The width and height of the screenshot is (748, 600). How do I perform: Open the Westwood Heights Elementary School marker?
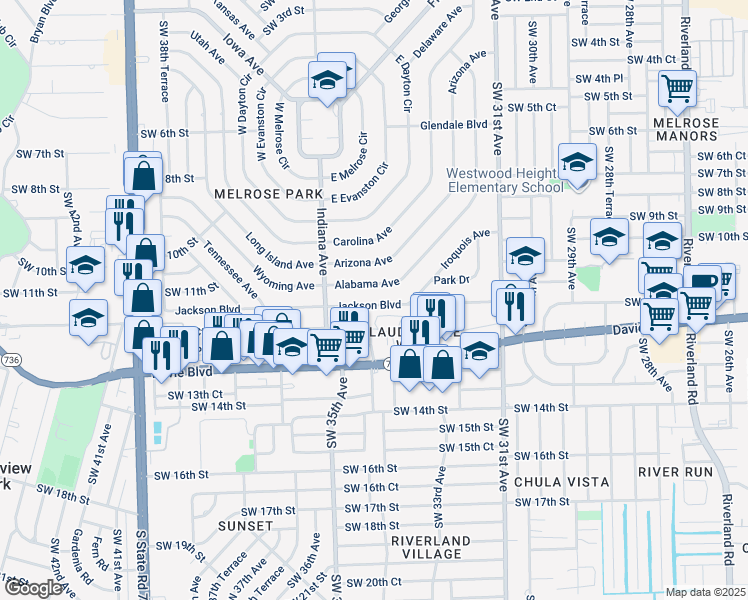577,162
